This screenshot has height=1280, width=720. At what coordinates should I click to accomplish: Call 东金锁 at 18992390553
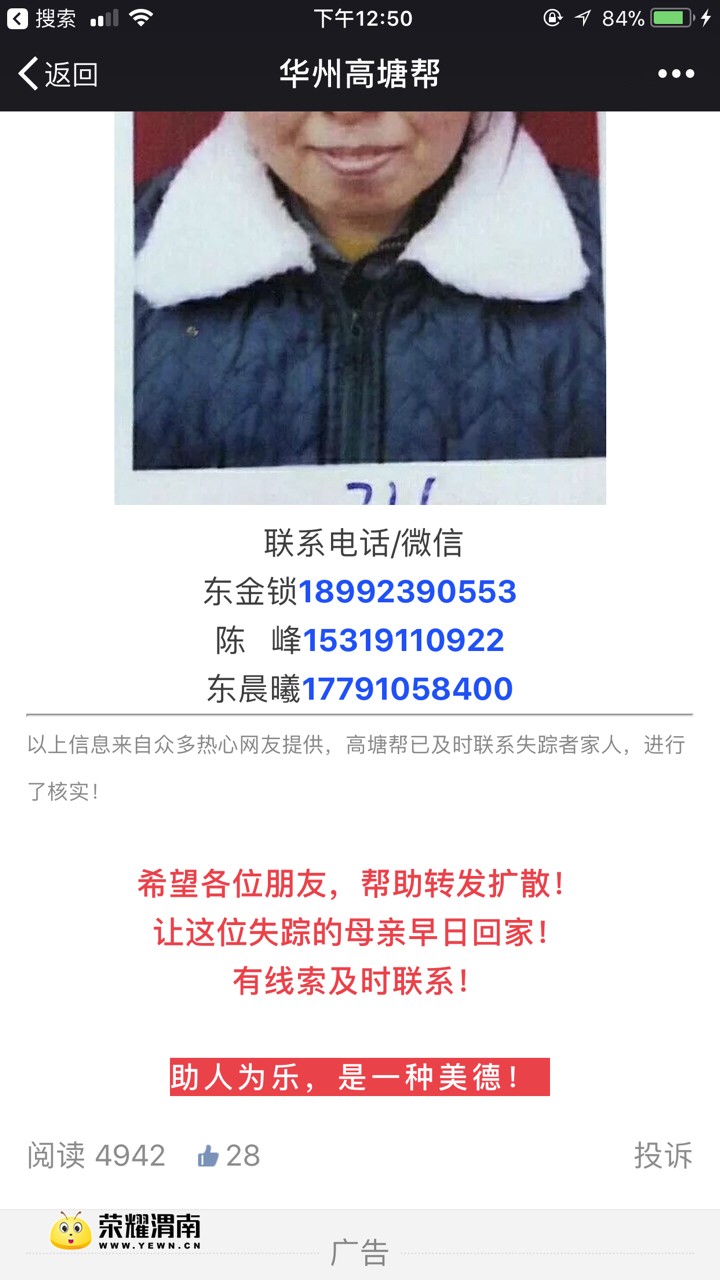click(407, 592)
